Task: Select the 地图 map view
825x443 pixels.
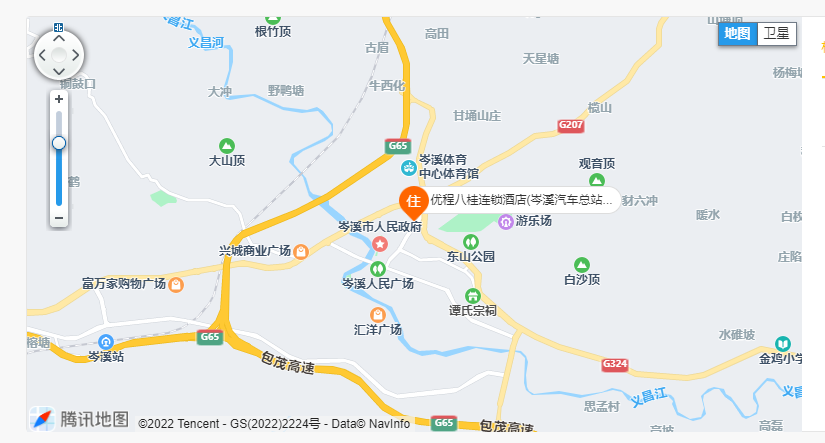Action: pyautogui.click(x=737, y=34)
